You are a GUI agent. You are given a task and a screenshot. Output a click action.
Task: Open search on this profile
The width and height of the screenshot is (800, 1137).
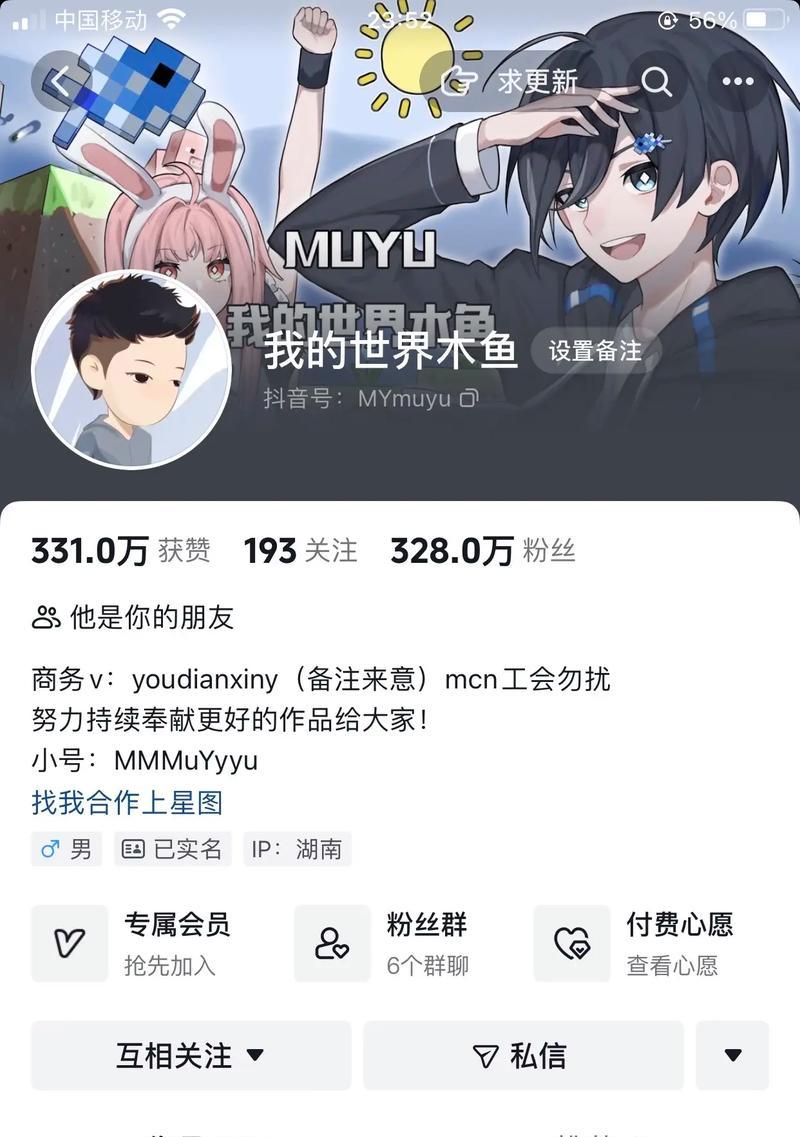tap(656, 81)
